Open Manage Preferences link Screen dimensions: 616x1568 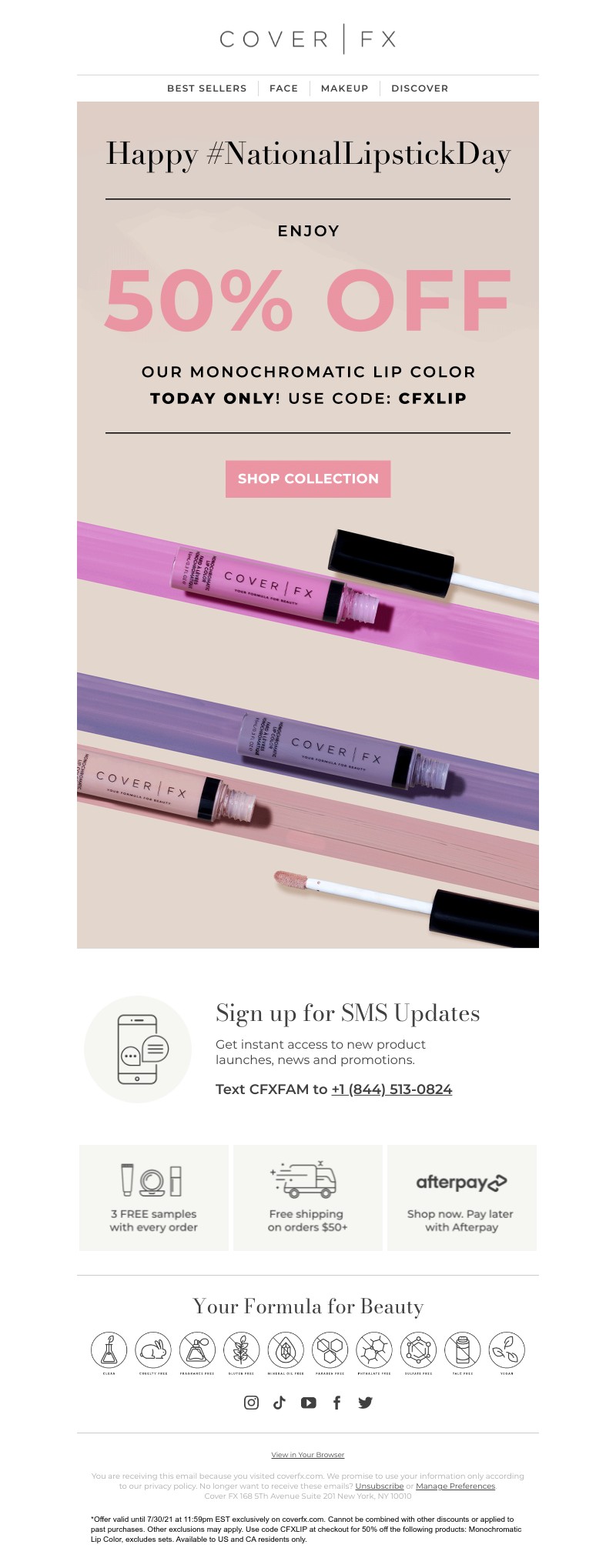click(455, 1486)
